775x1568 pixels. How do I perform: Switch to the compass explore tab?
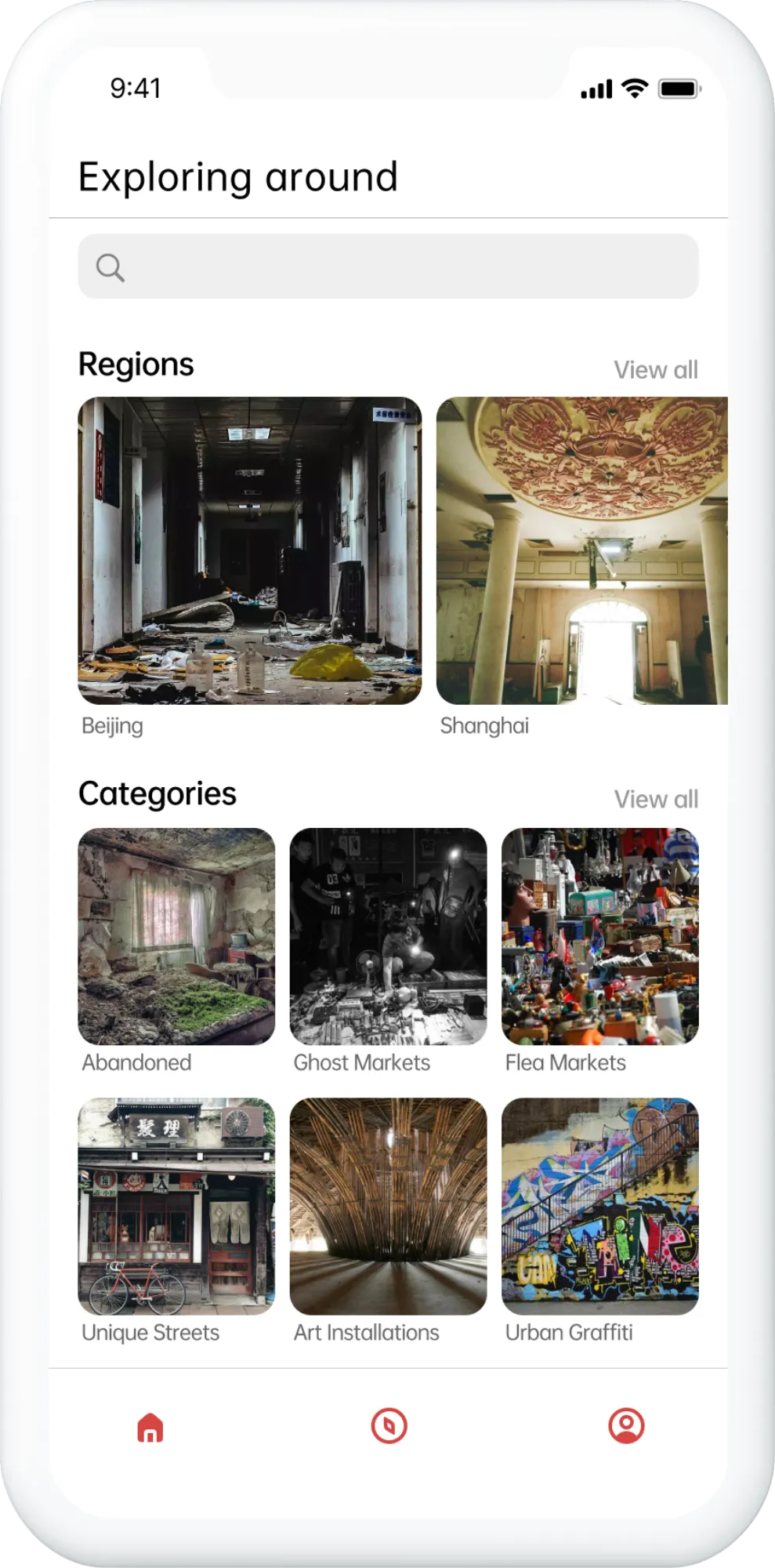tap(389, 1426)
